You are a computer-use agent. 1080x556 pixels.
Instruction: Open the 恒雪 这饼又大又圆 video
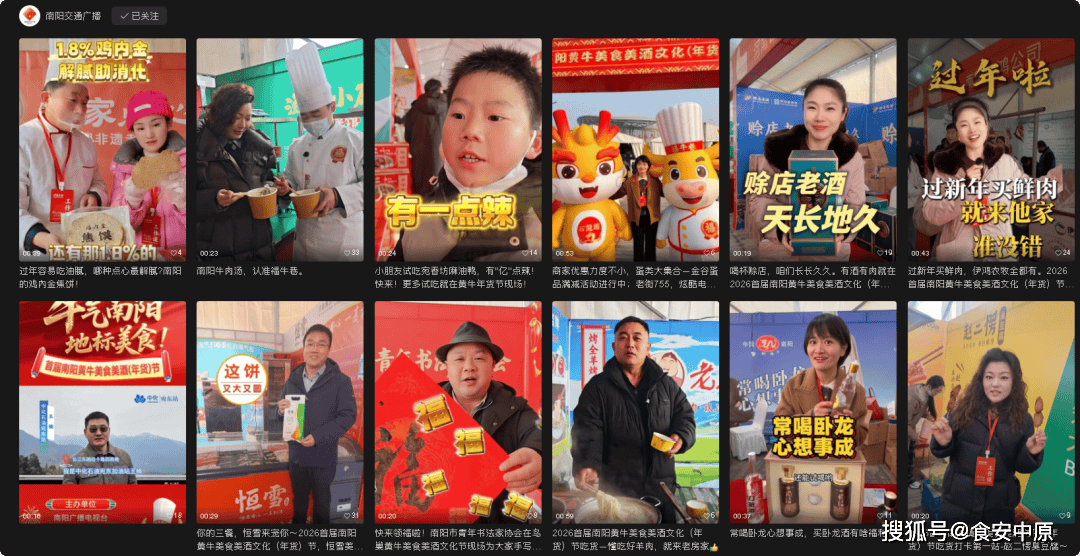[280, 412]
